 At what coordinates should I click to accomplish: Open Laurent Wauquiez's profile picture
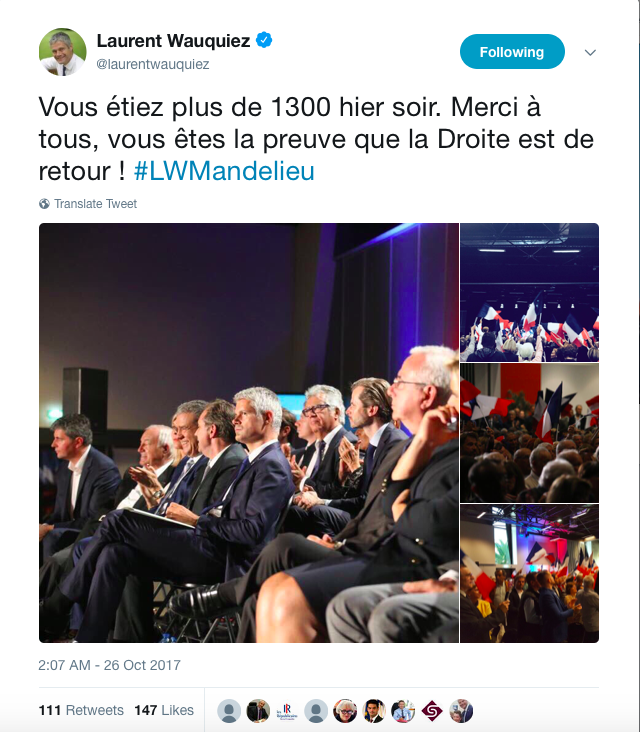click(x=62, y=52)
